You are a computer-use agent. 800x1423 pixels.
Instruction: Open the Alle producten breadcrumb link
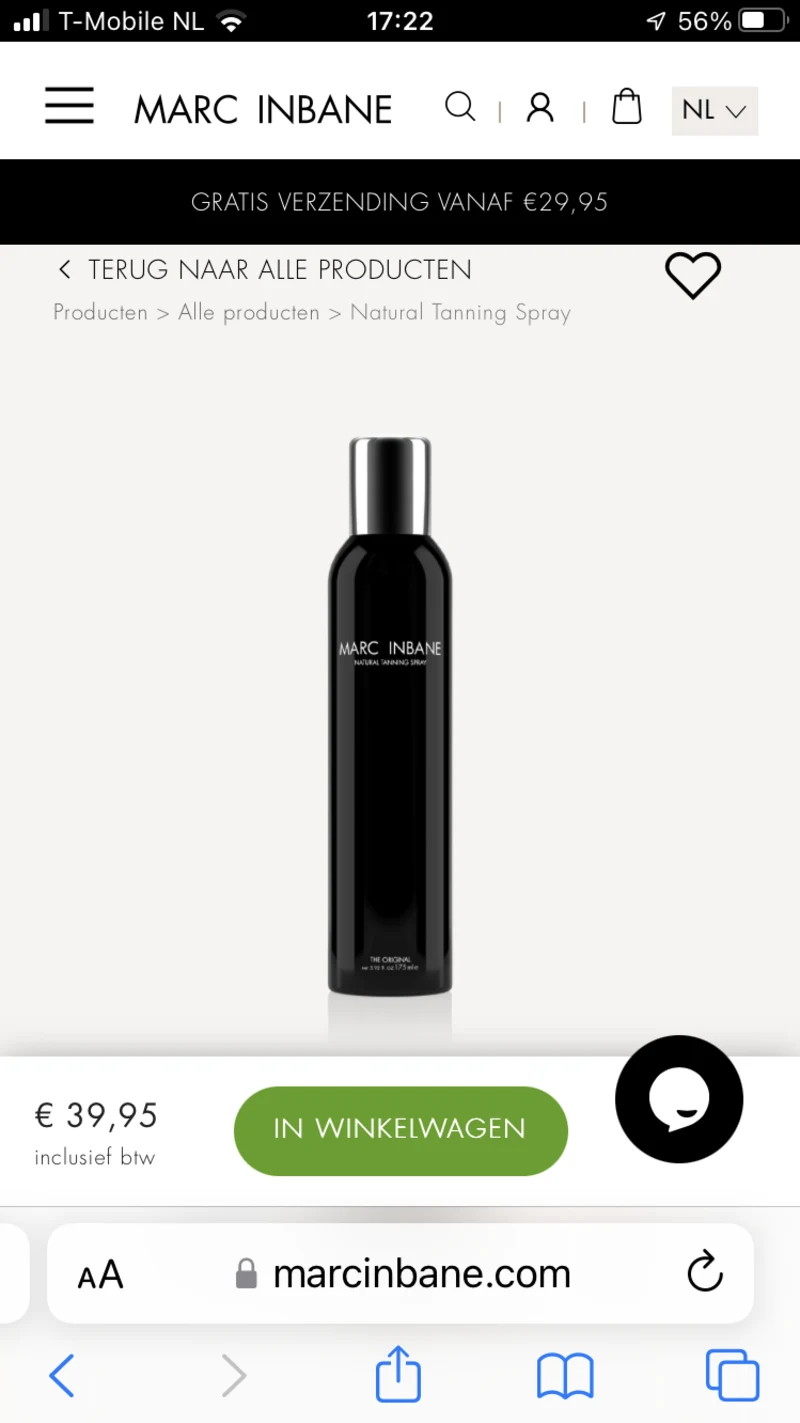pos(249,312)
